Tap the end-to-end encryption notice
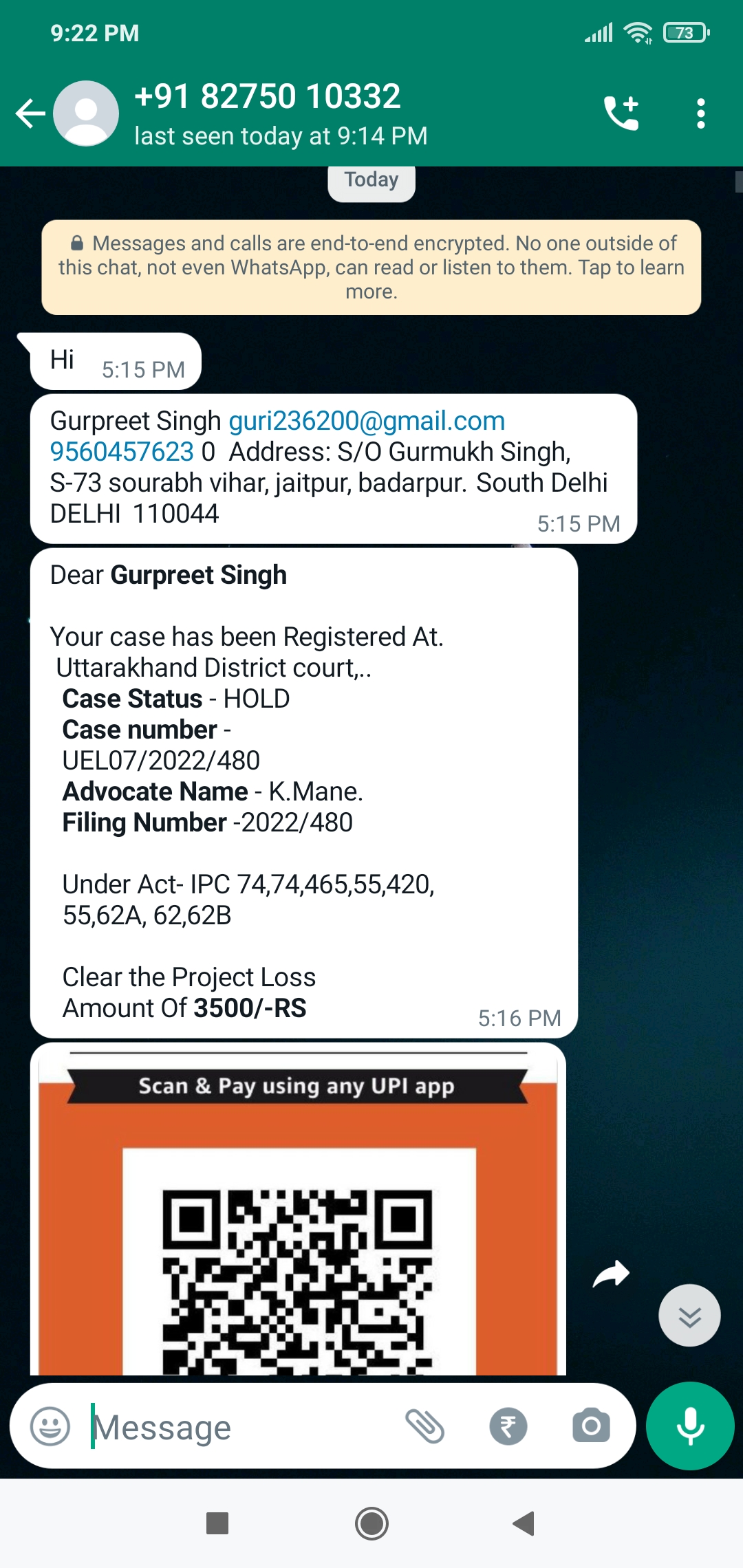 click(x=371, y=268)
